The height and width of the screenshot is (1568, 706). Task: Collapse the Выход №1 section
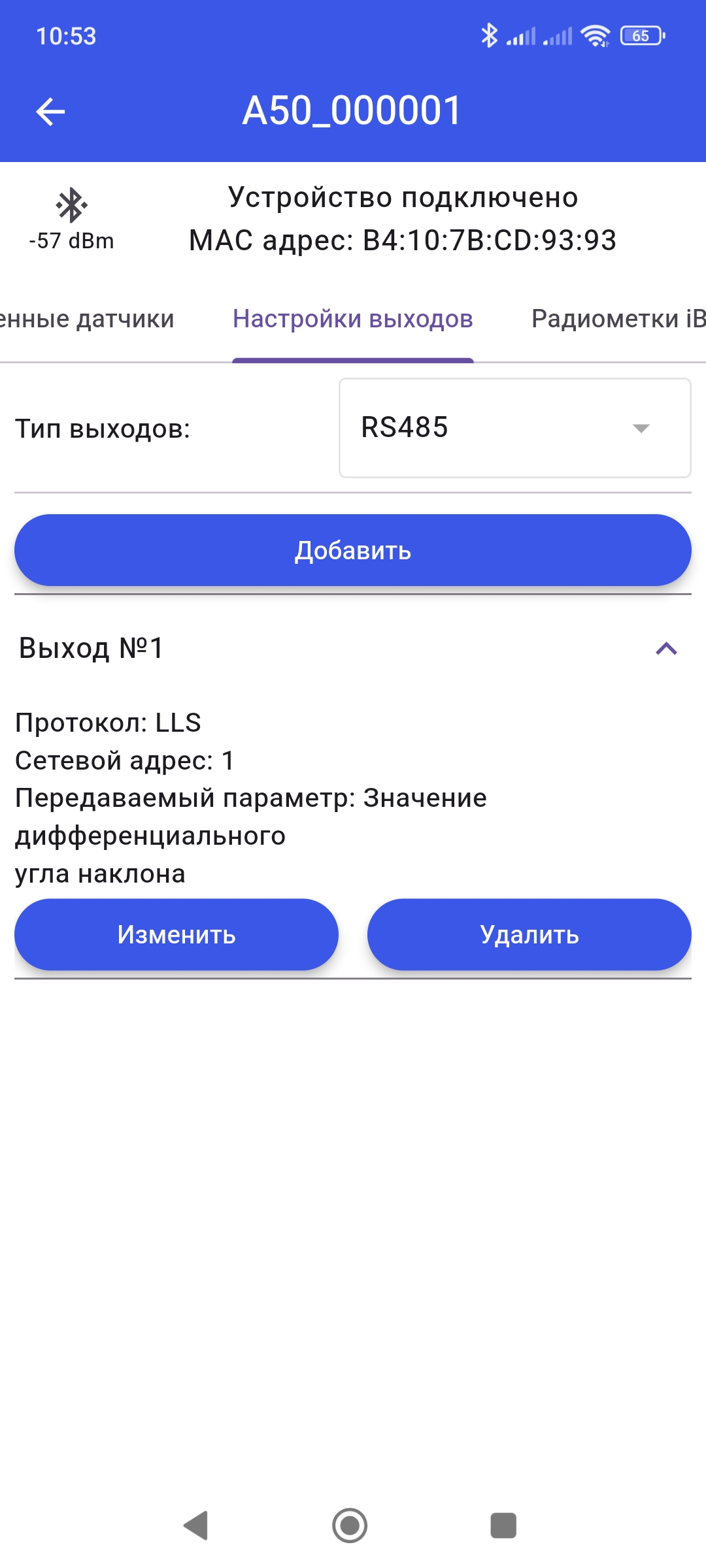click(666, 648)
